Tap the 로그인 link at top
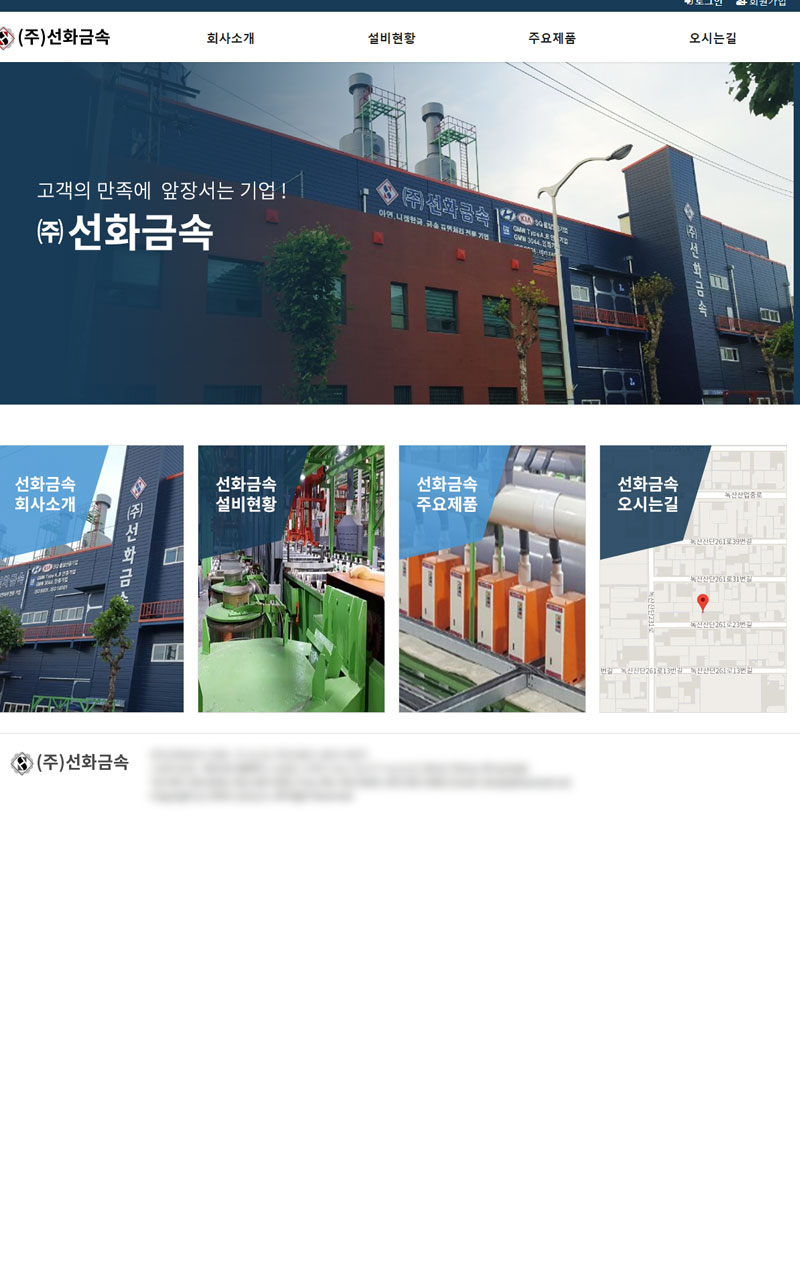800x1272 pixels. (704, 3)
